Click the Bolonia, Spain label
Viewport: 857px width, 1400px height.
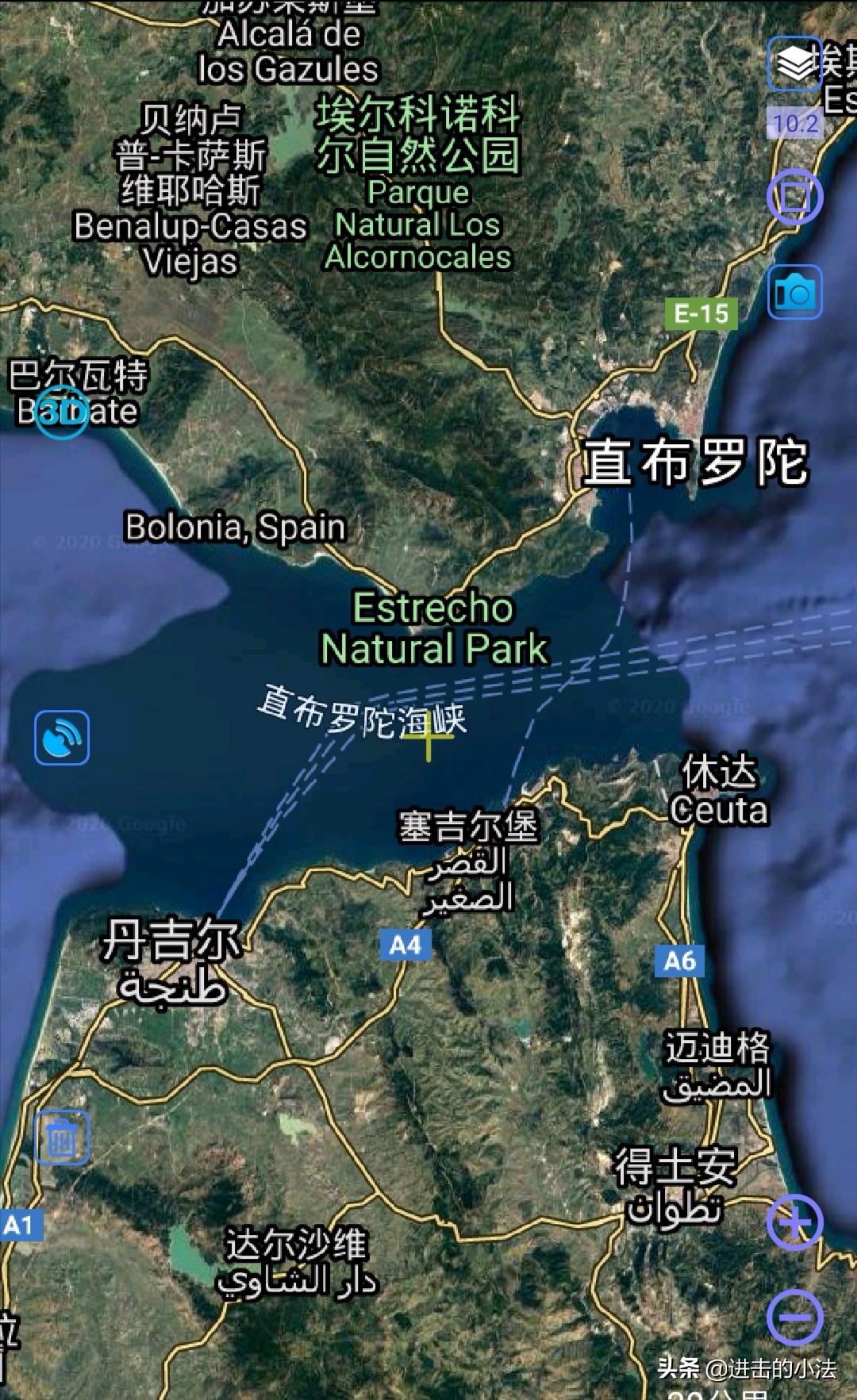click(236, 526)
